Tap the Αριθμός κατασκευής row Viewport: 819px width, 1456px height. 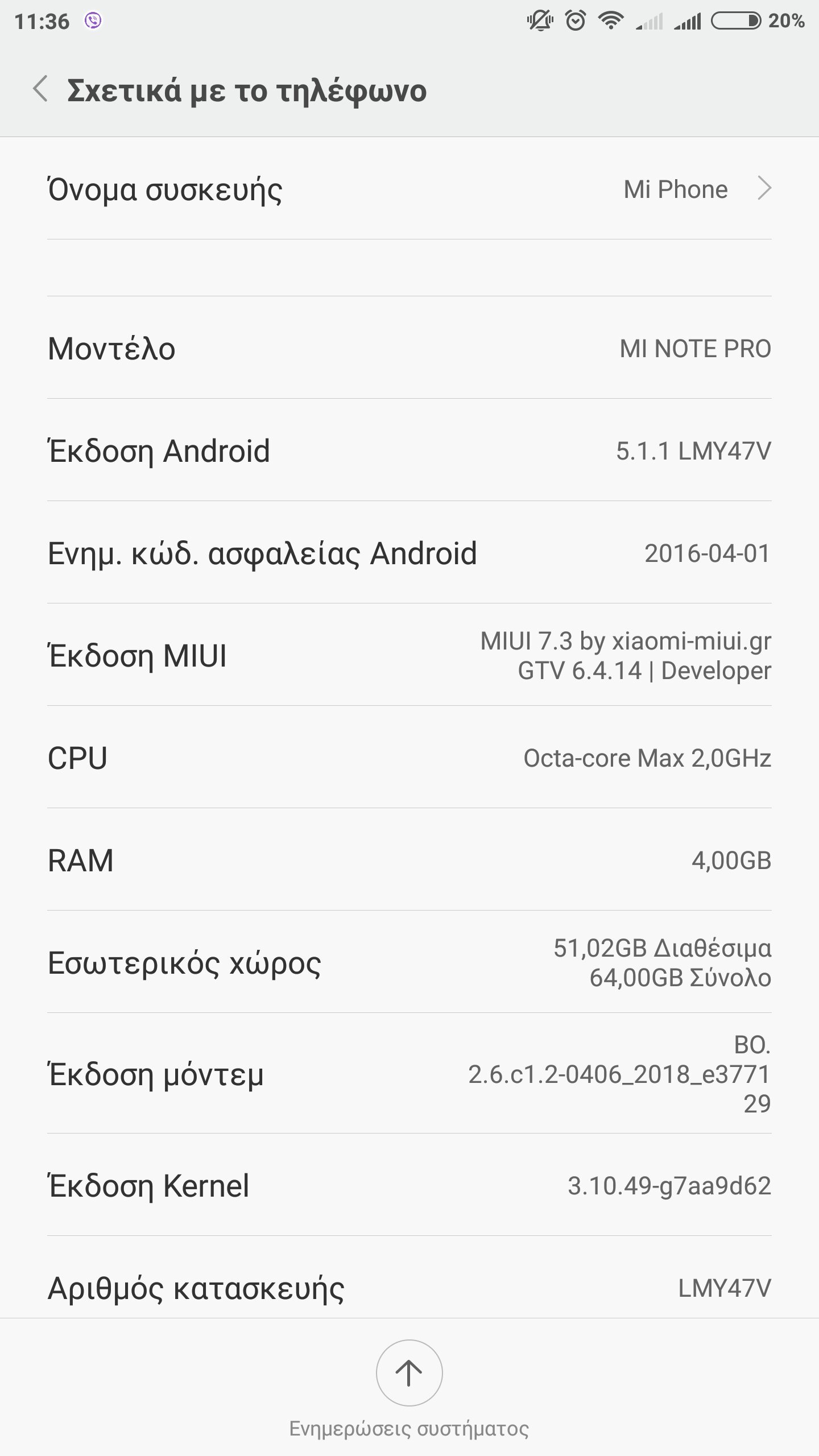[x=409, y=1288]
